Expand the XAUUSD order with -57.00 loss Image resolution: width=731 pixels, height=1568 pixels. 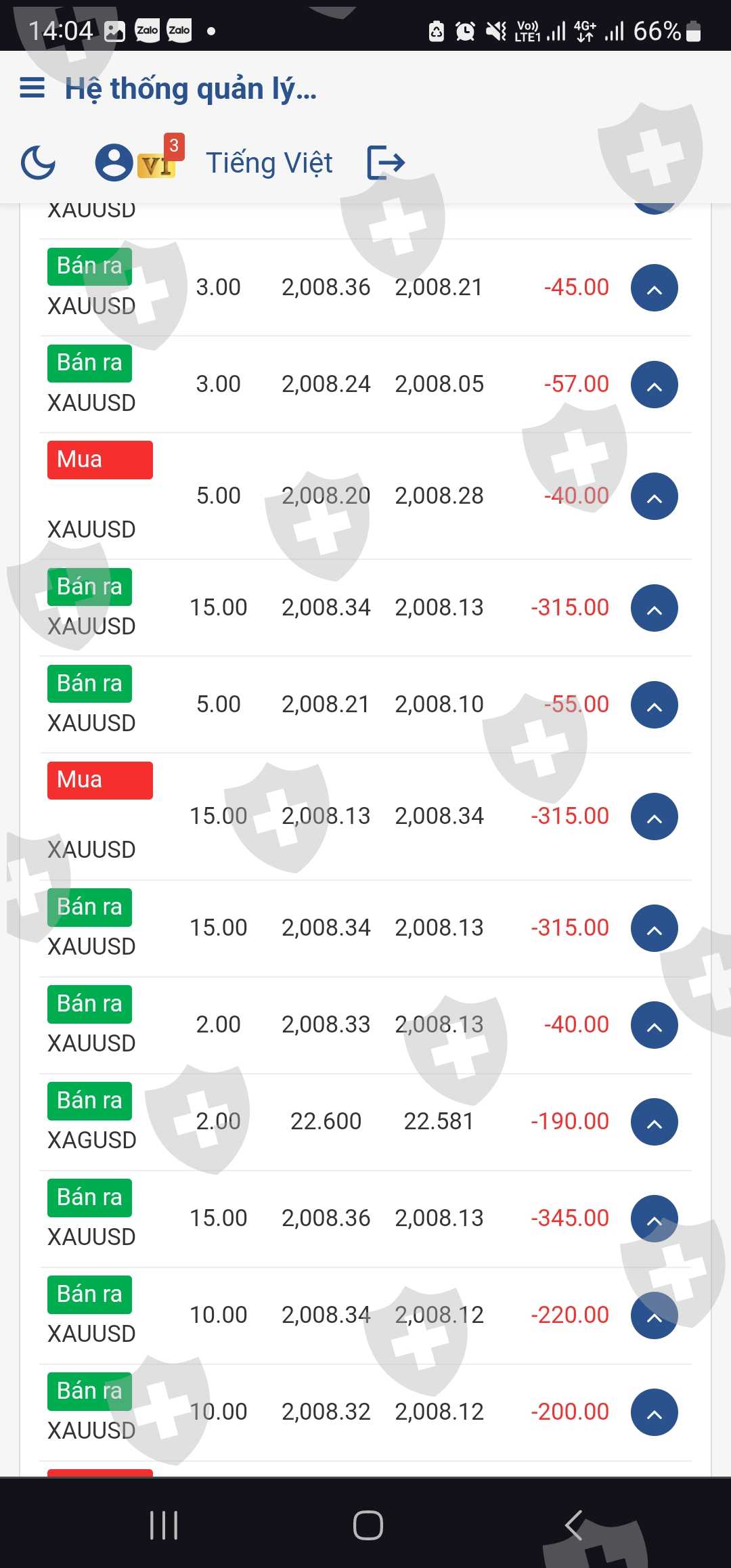[x=654, y=385]
